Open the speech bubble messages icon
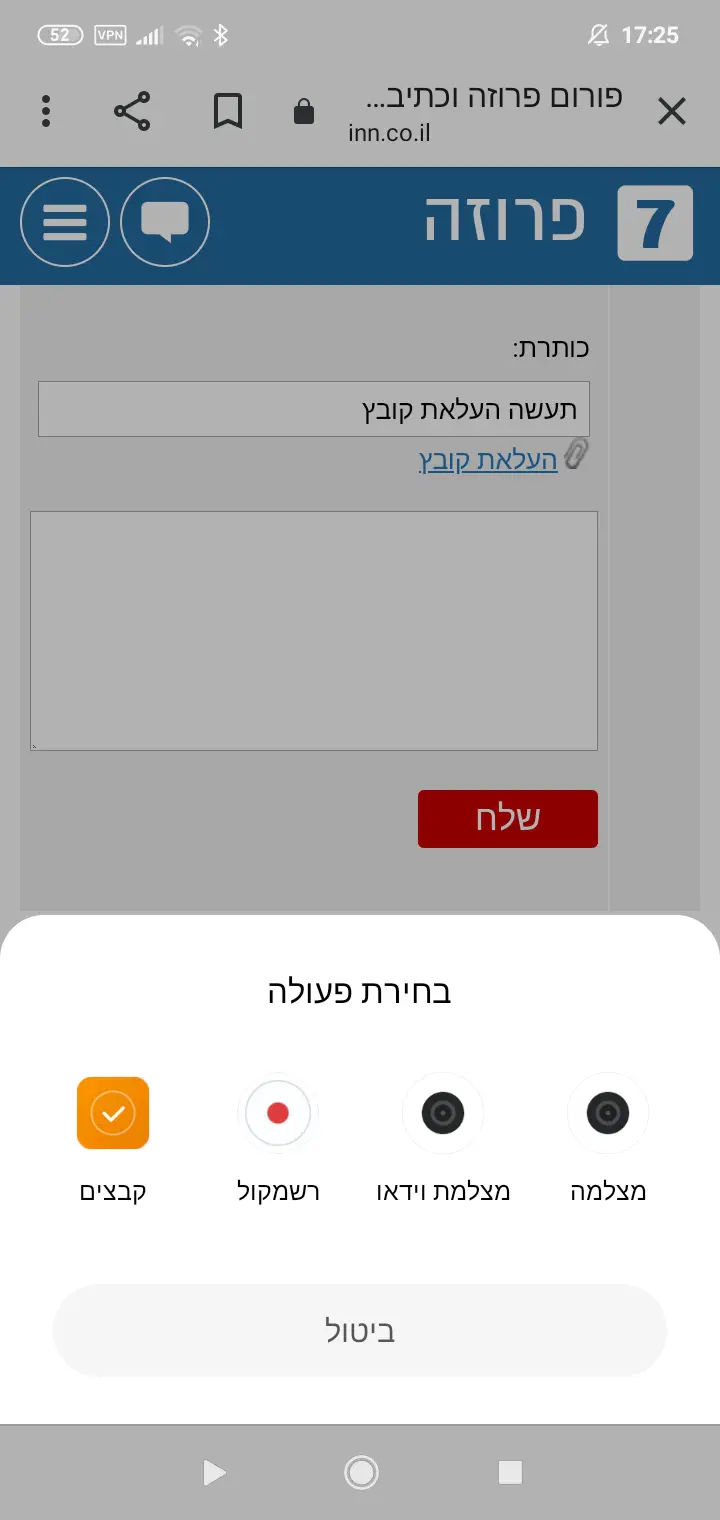This screenshot has height=1520, width=720. coord(165,222)
